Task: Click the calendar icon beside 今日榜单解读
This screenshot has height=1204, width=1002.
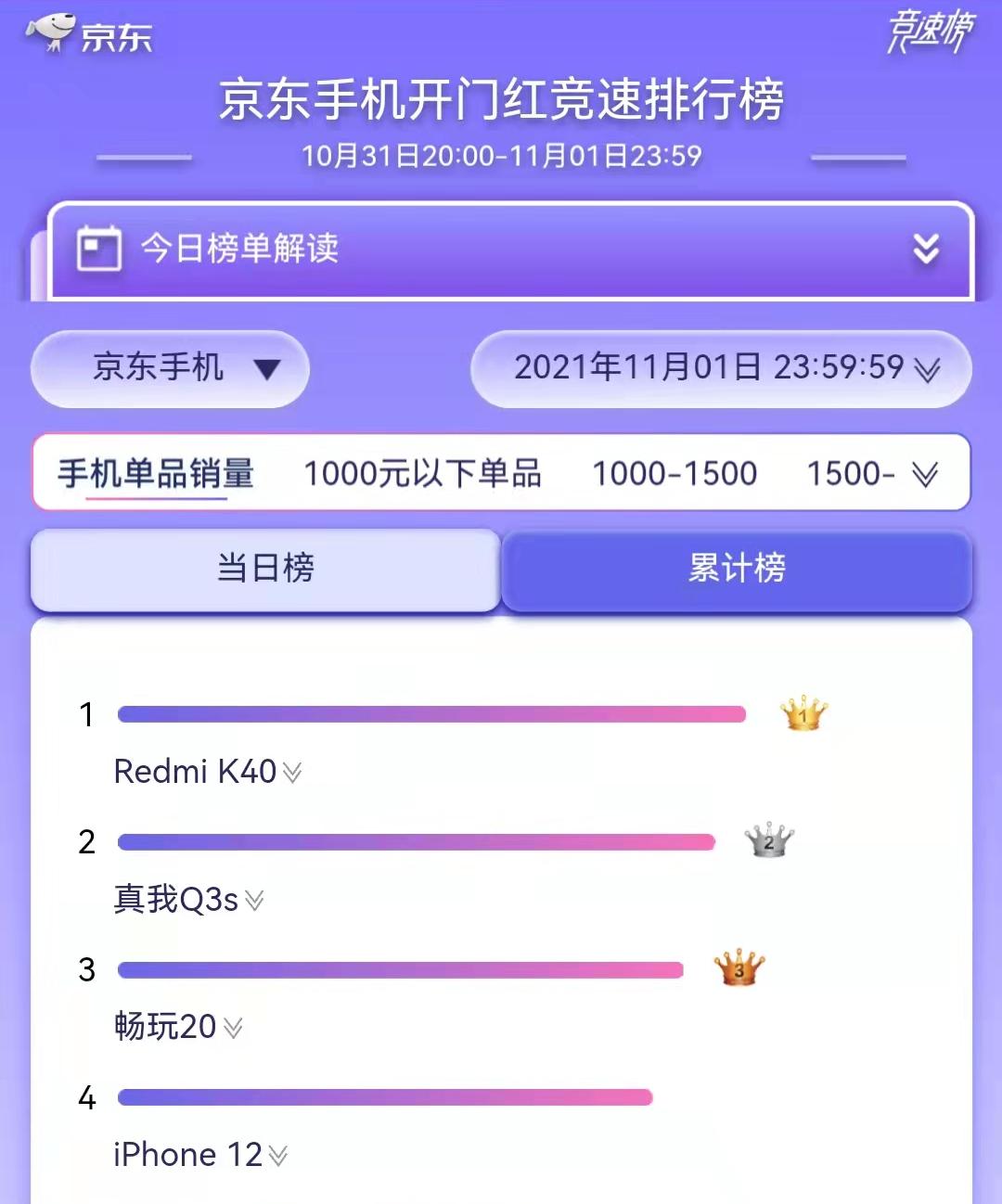Action: tap(97, 249)
